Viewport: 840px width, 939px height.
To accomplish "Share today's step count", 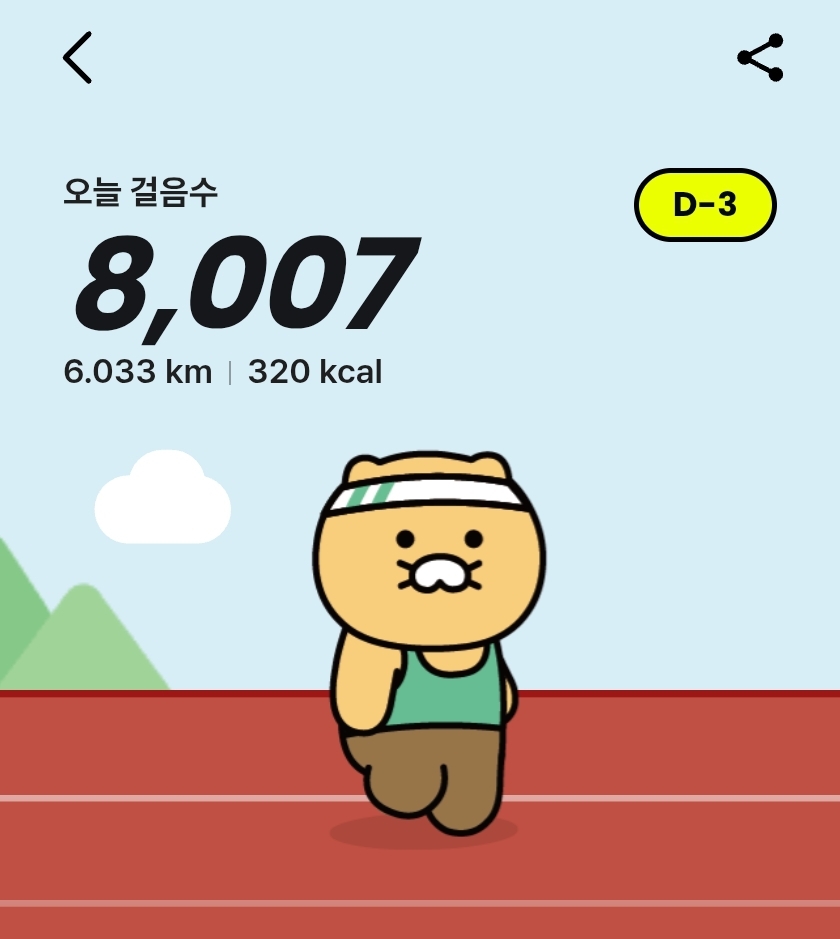I will 760,58.
